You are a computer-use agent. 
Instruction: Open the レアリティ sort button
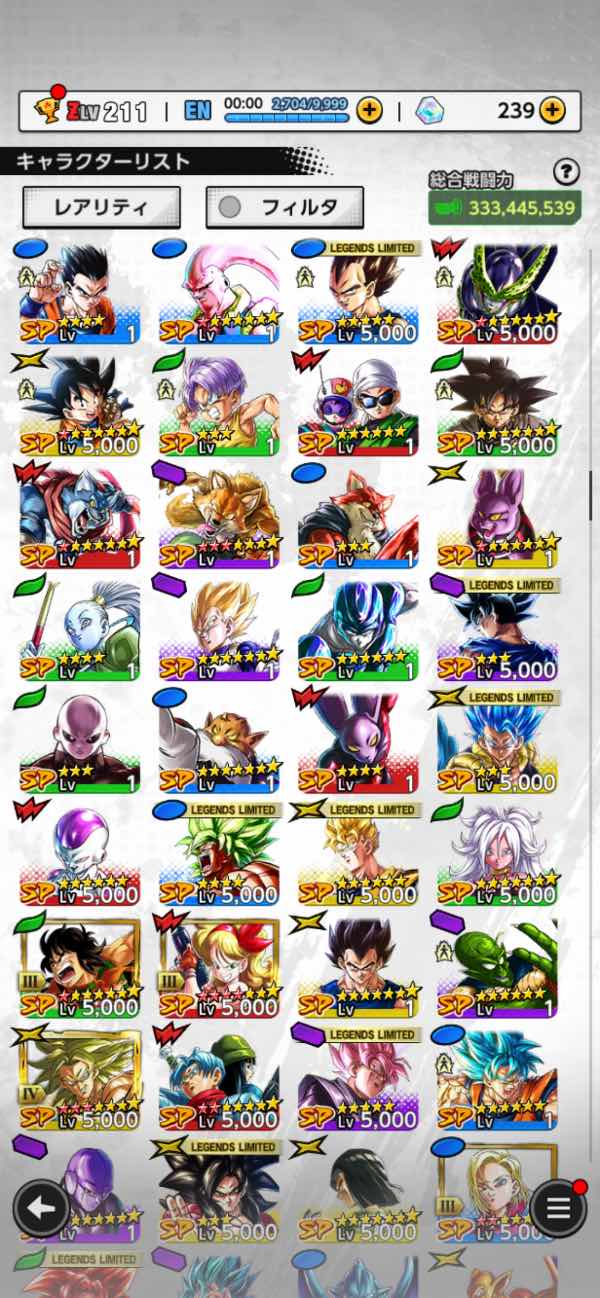pos(101,207)
